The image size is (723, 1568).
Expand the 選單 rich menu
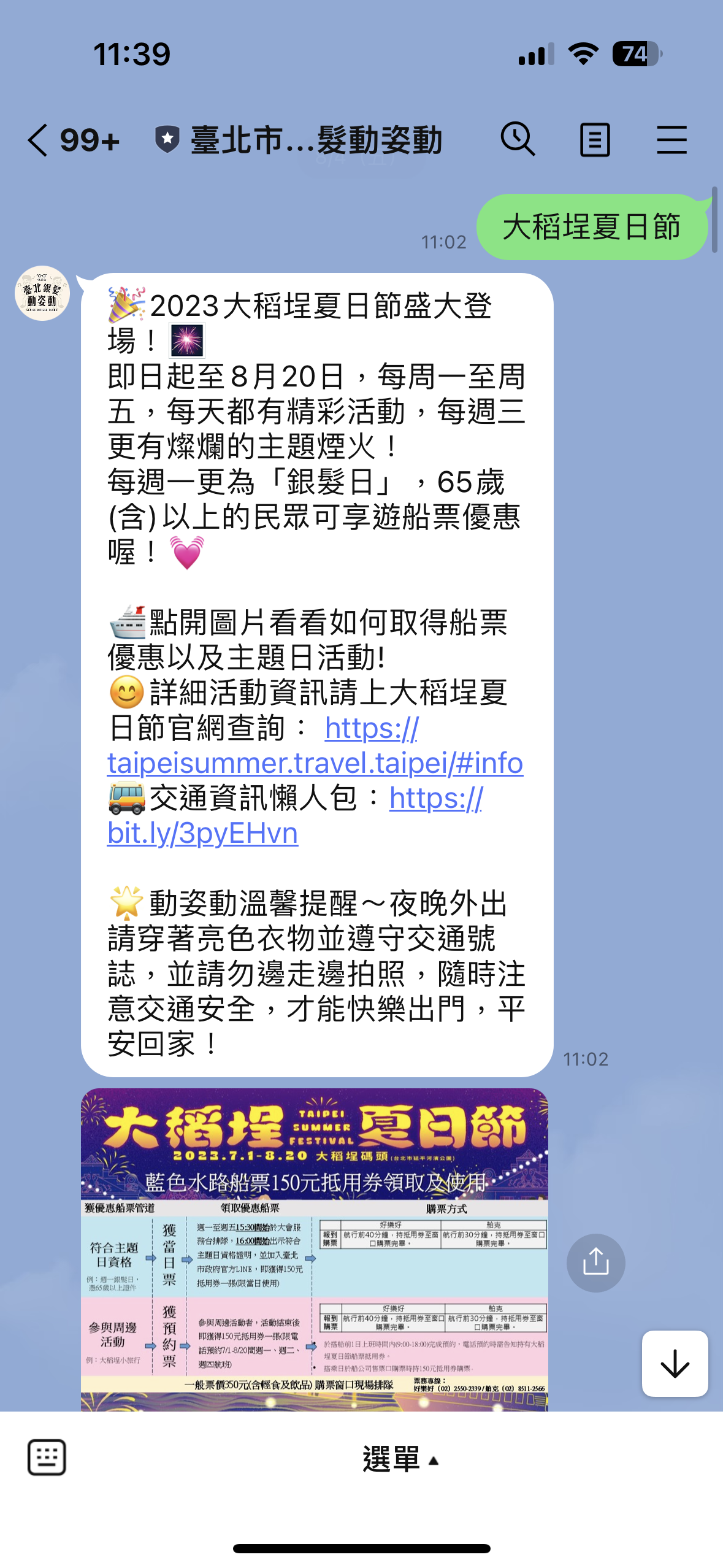pos(400,1459)
